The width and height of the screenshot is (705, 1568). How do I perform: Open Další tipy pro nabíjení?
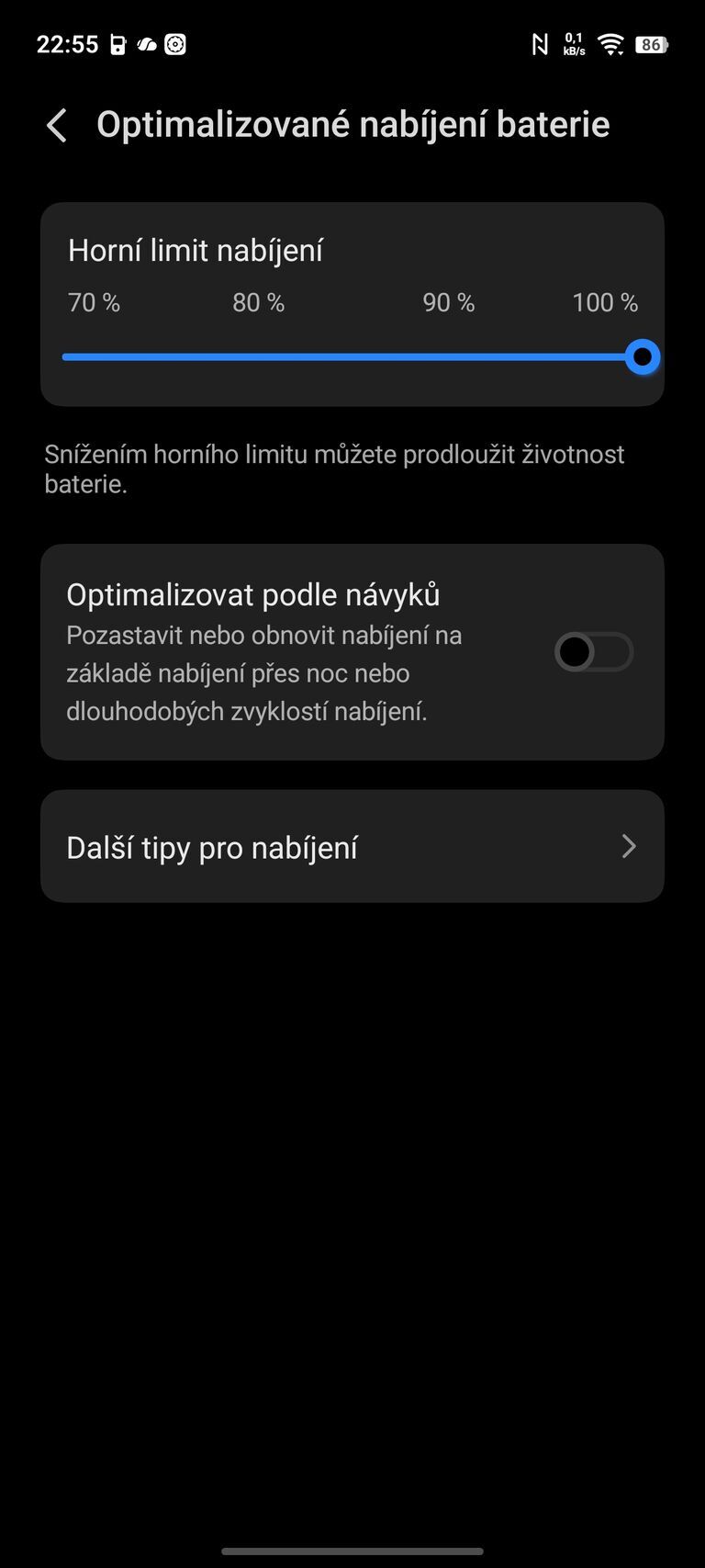(352, 846)
